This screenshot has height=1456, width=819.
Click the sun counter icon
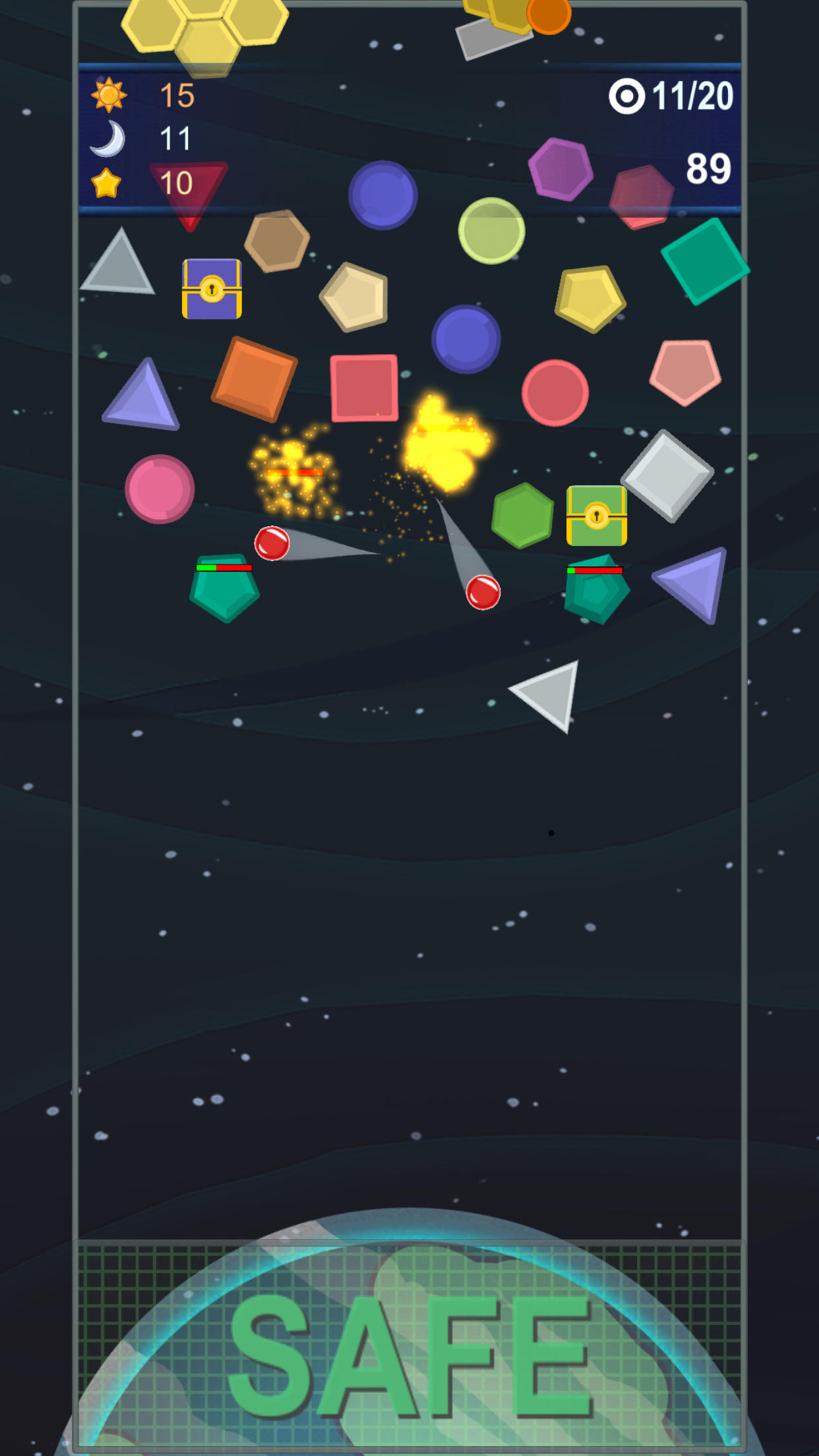point(108,94)
